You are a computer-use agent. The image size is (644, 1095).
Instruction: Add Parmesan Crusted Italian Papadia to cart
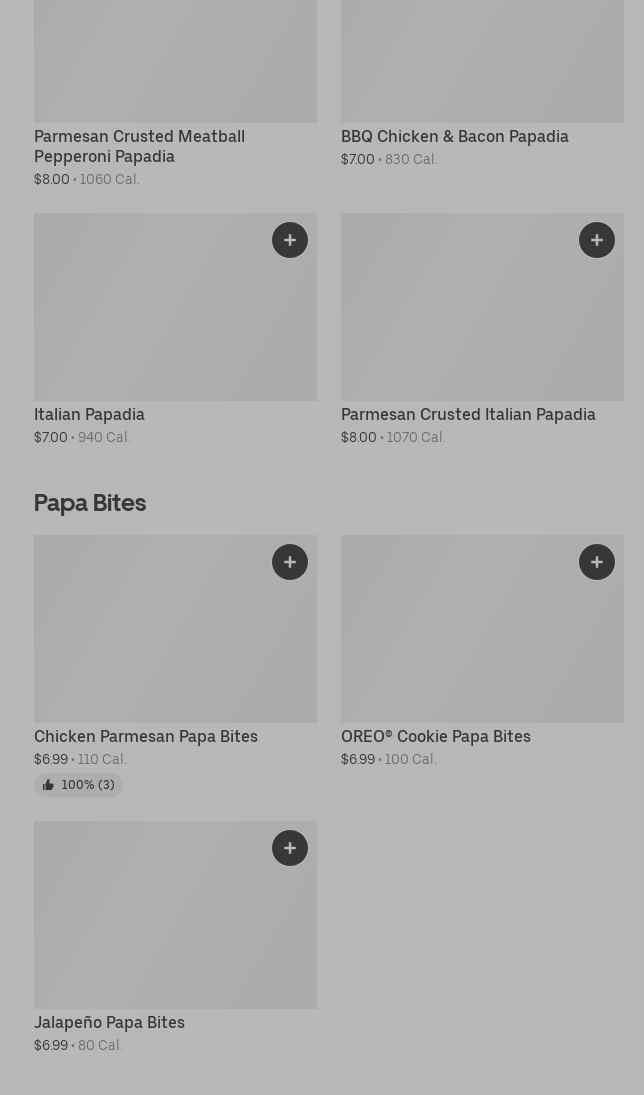597,240
